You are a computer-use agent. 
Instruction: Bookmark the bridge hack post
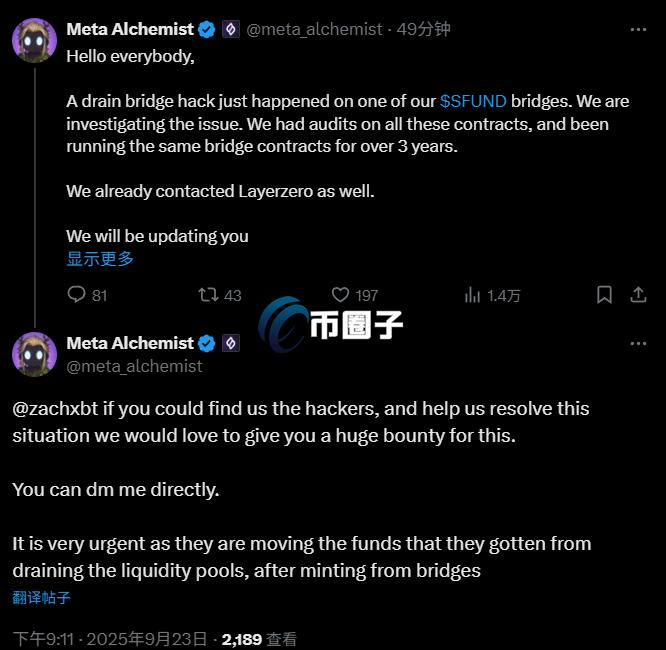(x=604, y=295)
